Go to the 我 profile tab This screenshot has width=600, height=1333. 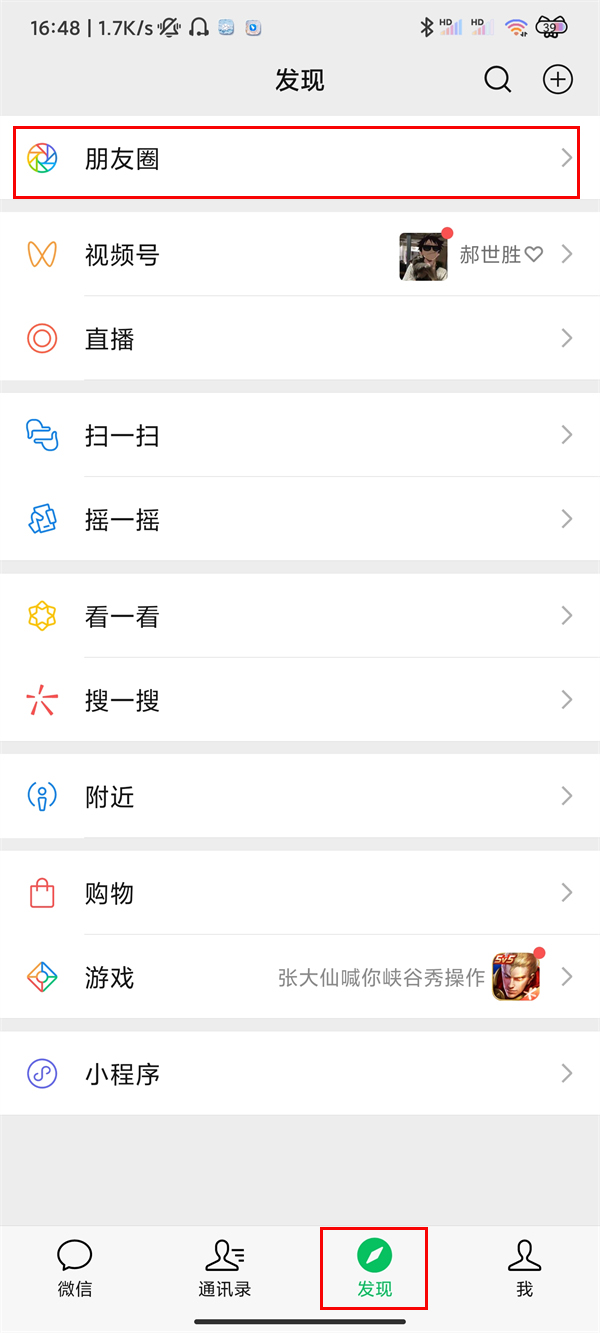(x=524, y=1268)
